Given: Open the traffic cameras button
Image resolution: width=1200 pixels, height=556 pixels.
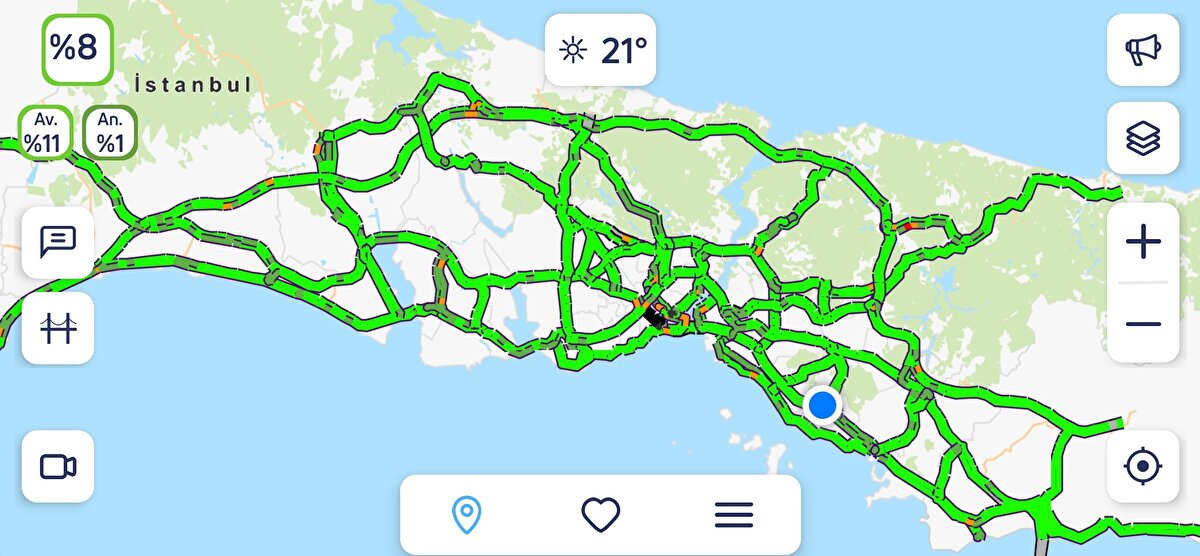Looking at the screenshot, I should (x=58, y=466).
